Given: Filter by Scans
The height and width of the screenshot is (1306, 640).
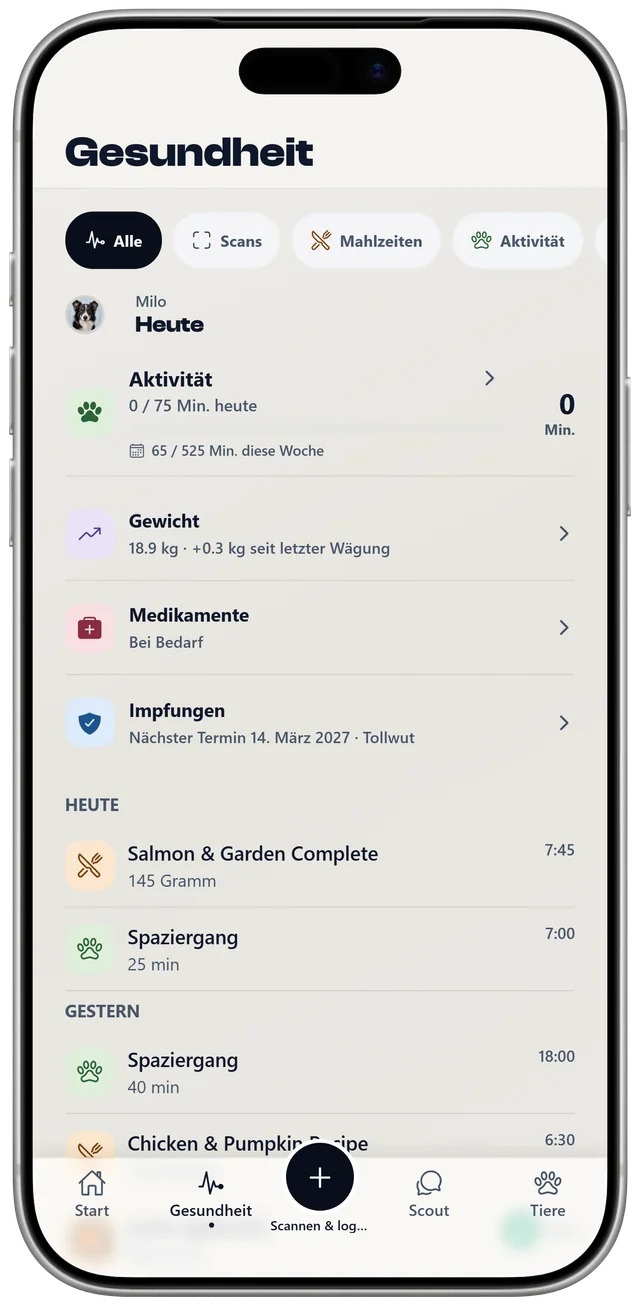Looking at the screenshot, I should point(226,241).
